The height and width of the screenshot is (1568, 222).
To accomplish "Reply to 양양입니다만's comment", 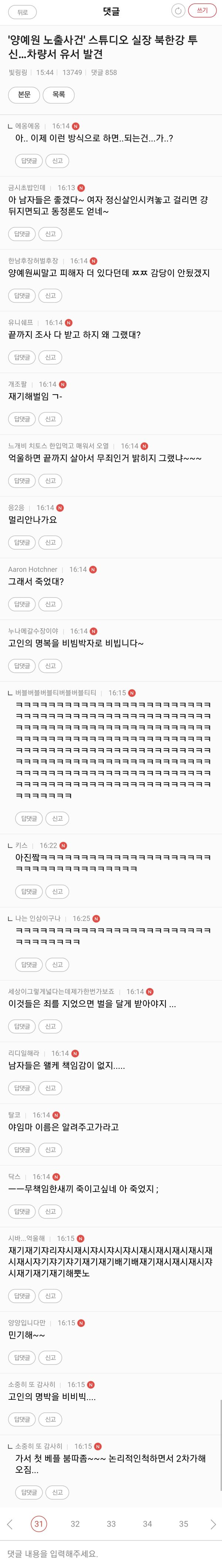I will [x=22, y=1358].
